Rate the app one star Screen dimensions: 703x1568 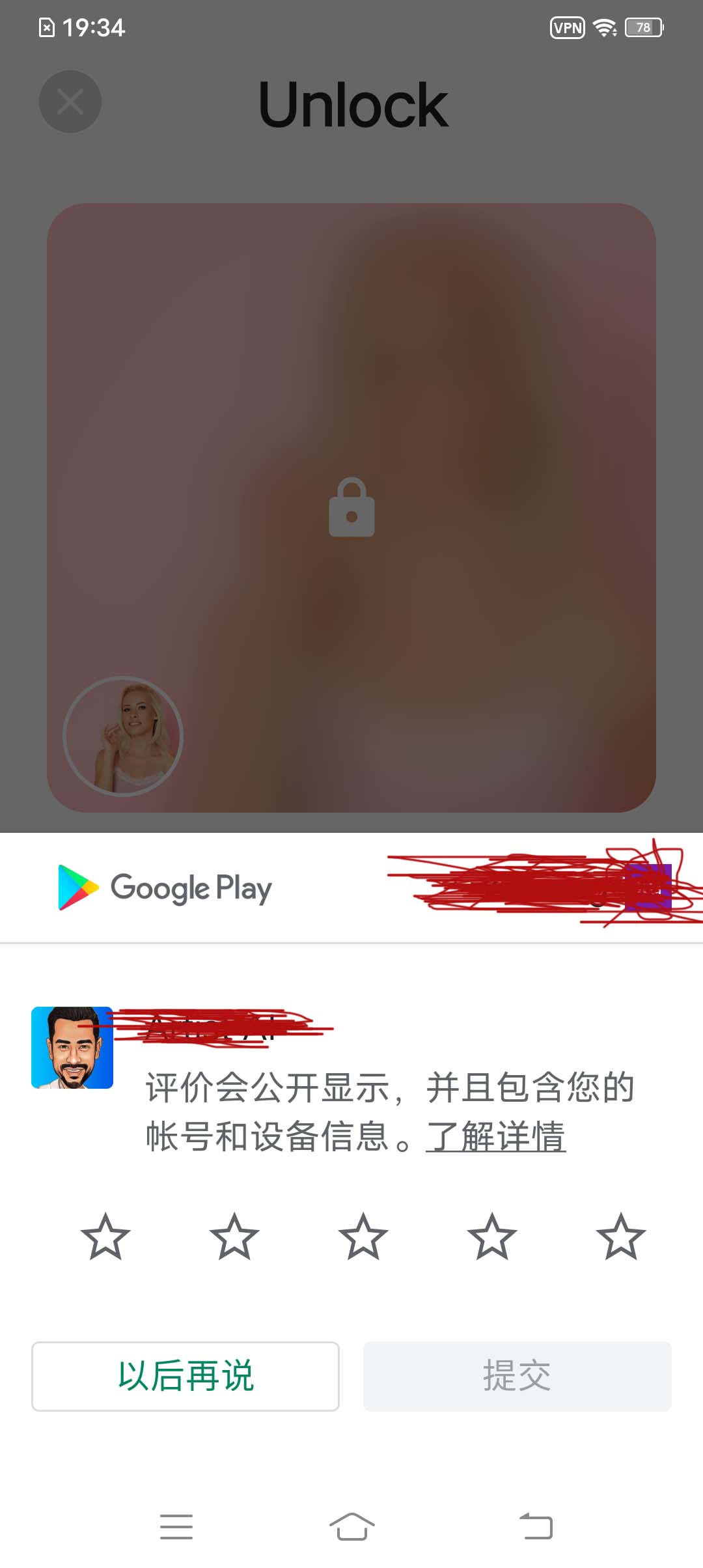pyautogui.click(x=105, y=1236)
